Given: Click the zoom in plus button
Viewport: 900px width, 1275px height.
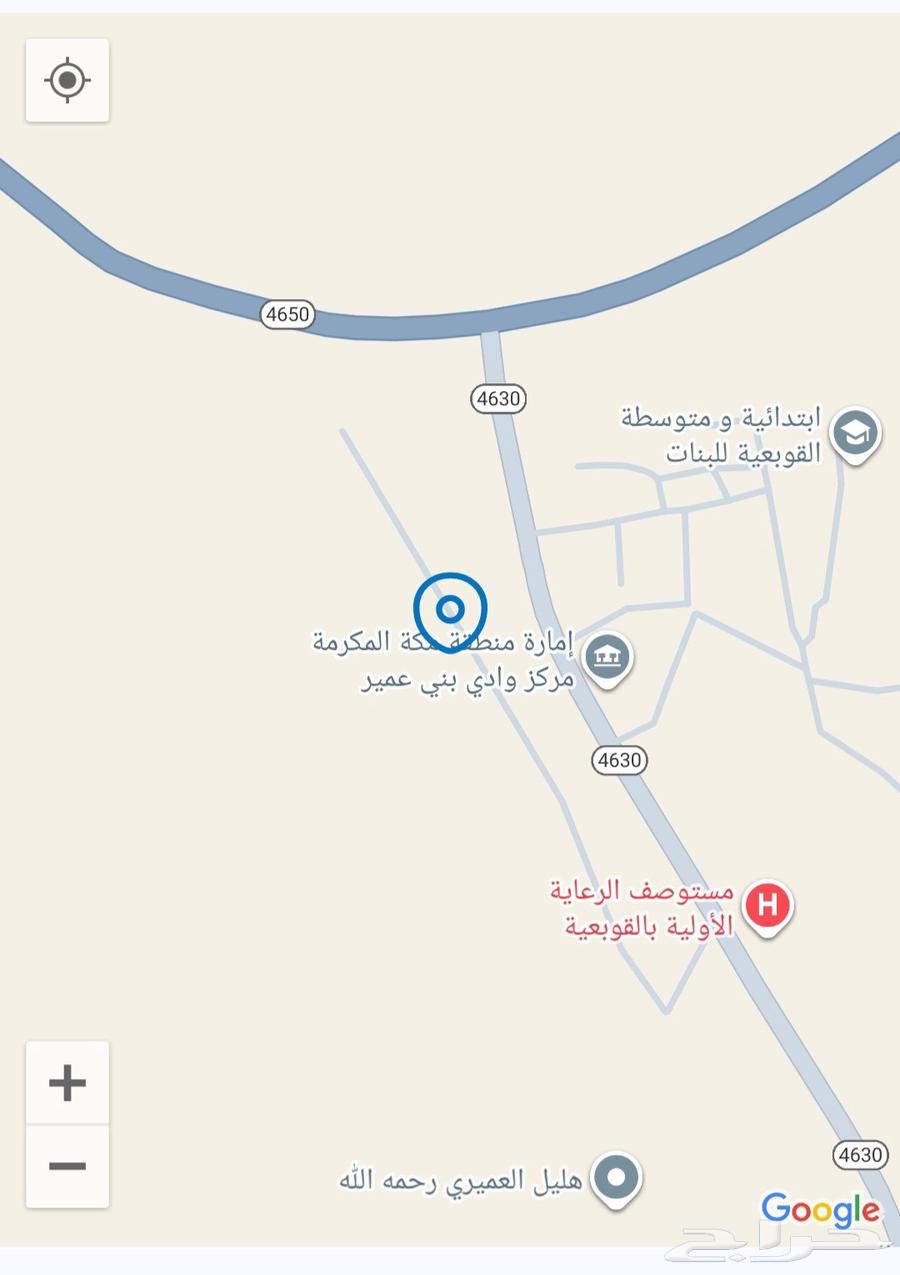Looking at the screenshot, I should point(67,1081).
